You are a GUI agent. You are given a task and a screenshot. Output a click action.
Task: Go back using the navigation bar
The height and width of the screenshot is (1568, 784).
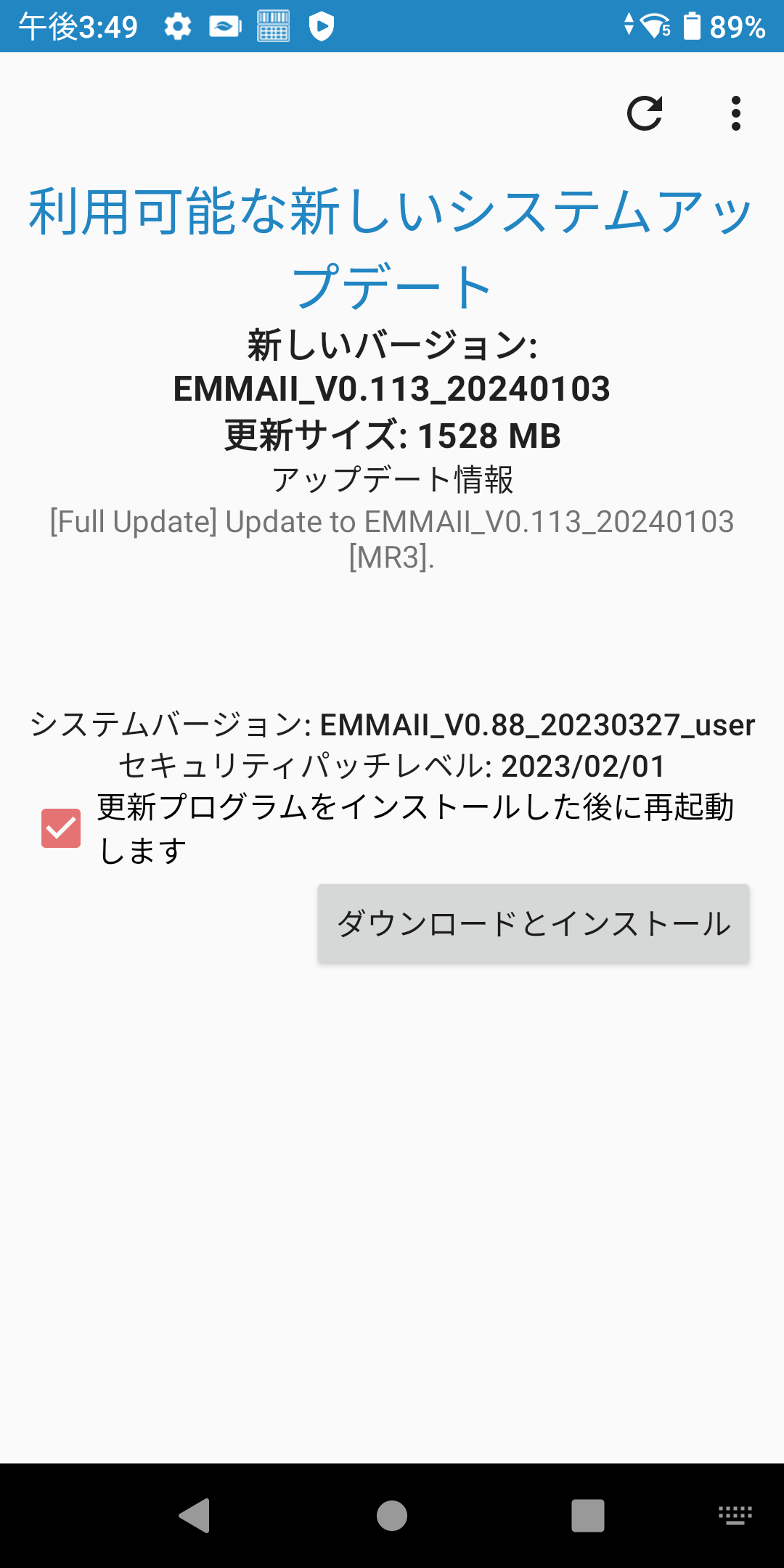click(195, 1516)
